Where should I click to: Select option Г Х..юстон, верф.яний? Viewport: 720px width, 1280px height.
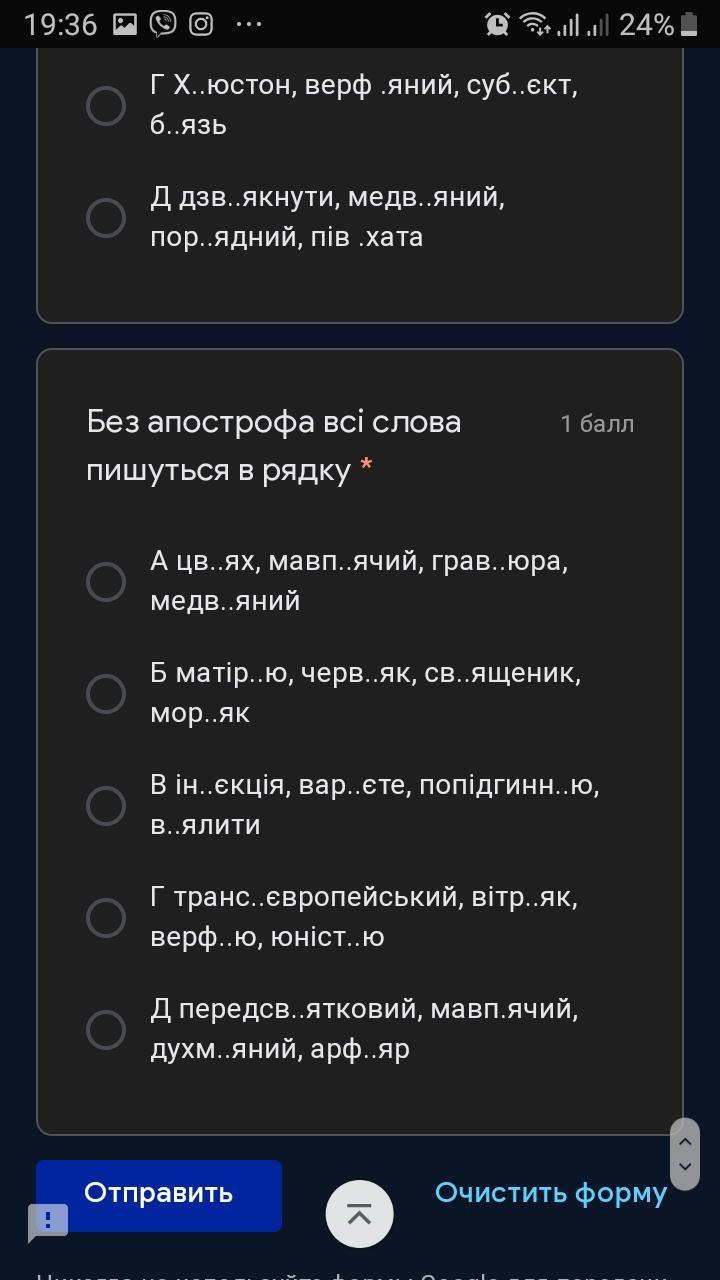point(106,106)
